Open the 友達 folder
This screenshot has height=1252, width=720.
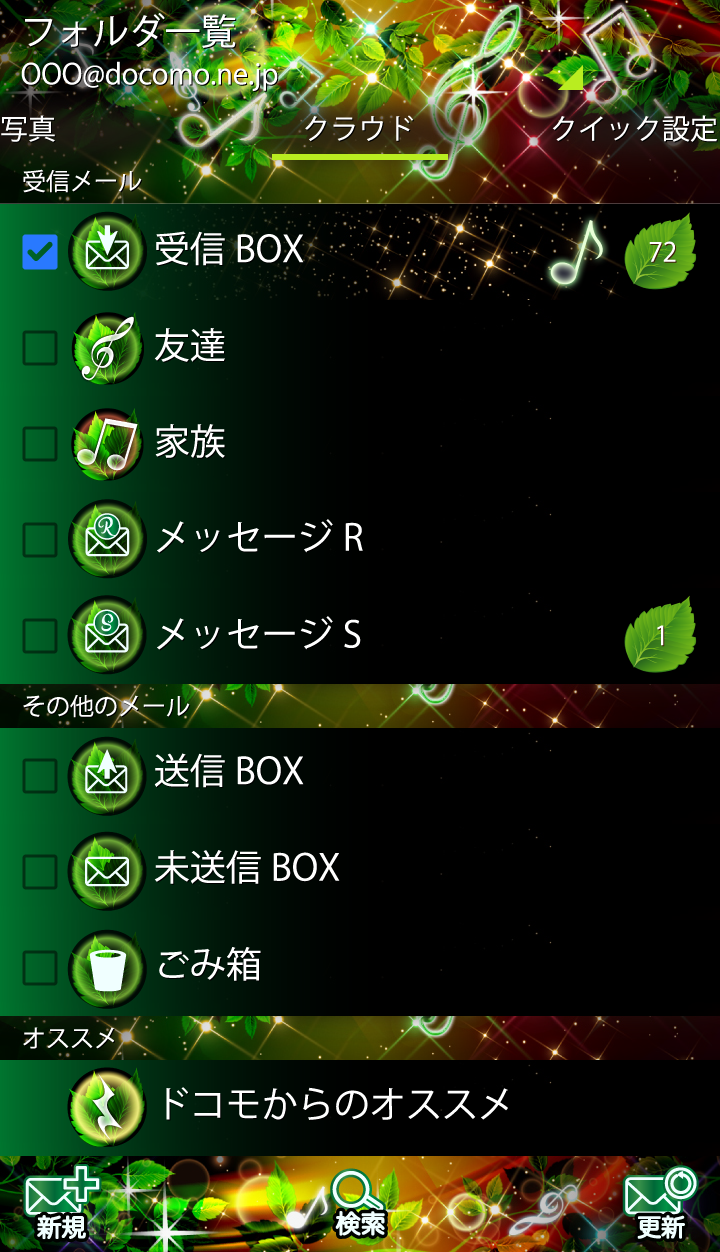click(x=190, y=347)
